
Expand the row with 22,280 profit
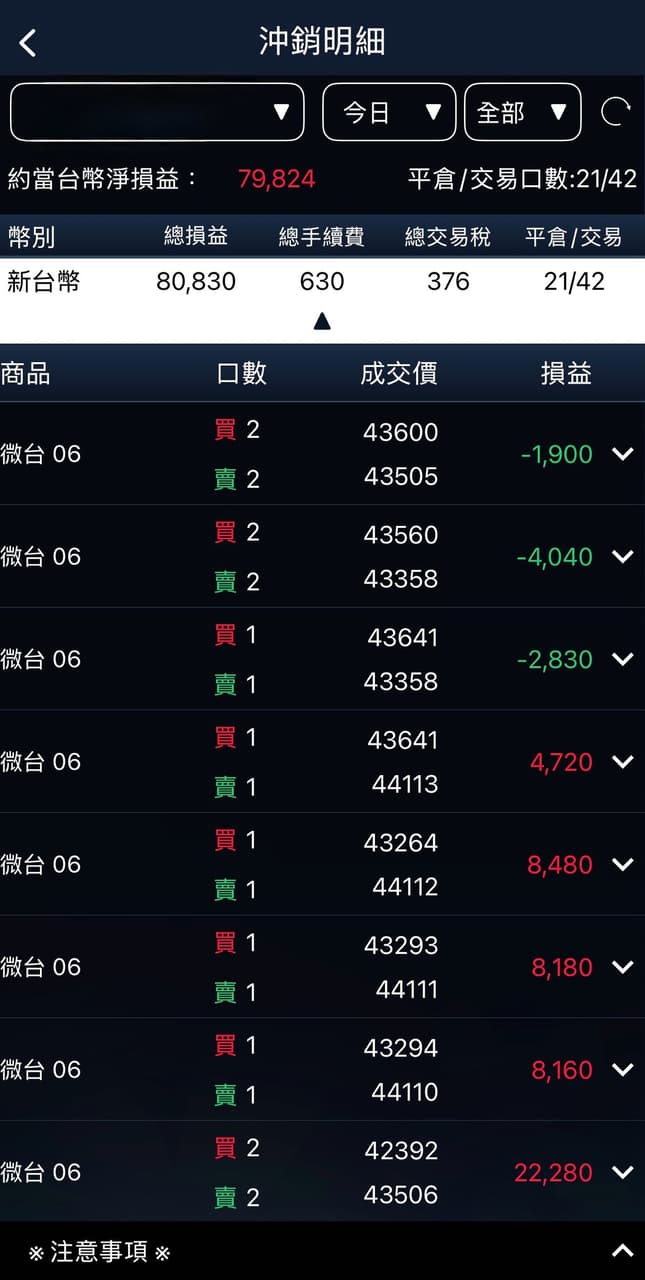pos(622,1172)
